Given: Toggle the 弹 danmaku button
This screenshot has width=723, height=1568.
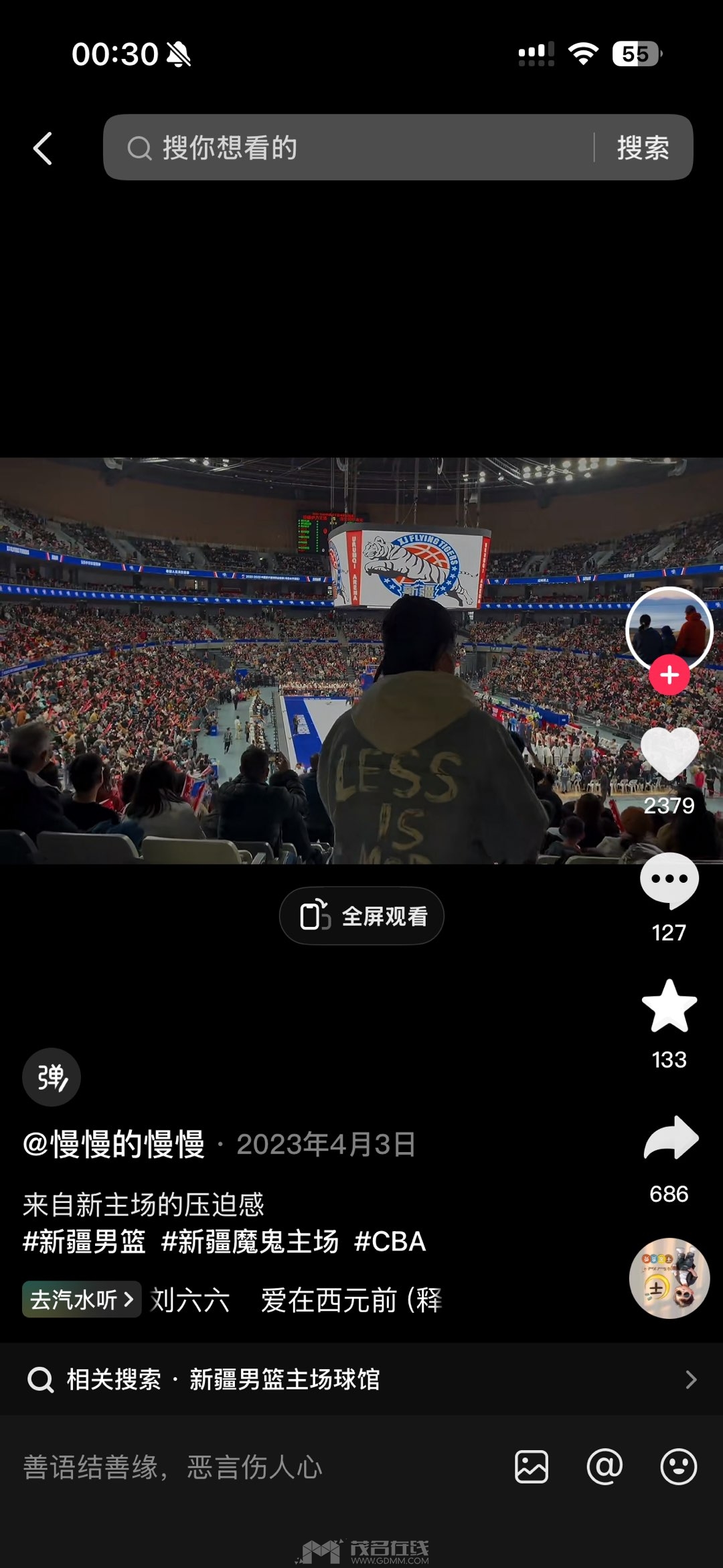Looking at the screenshot, I should point(52,1077).
